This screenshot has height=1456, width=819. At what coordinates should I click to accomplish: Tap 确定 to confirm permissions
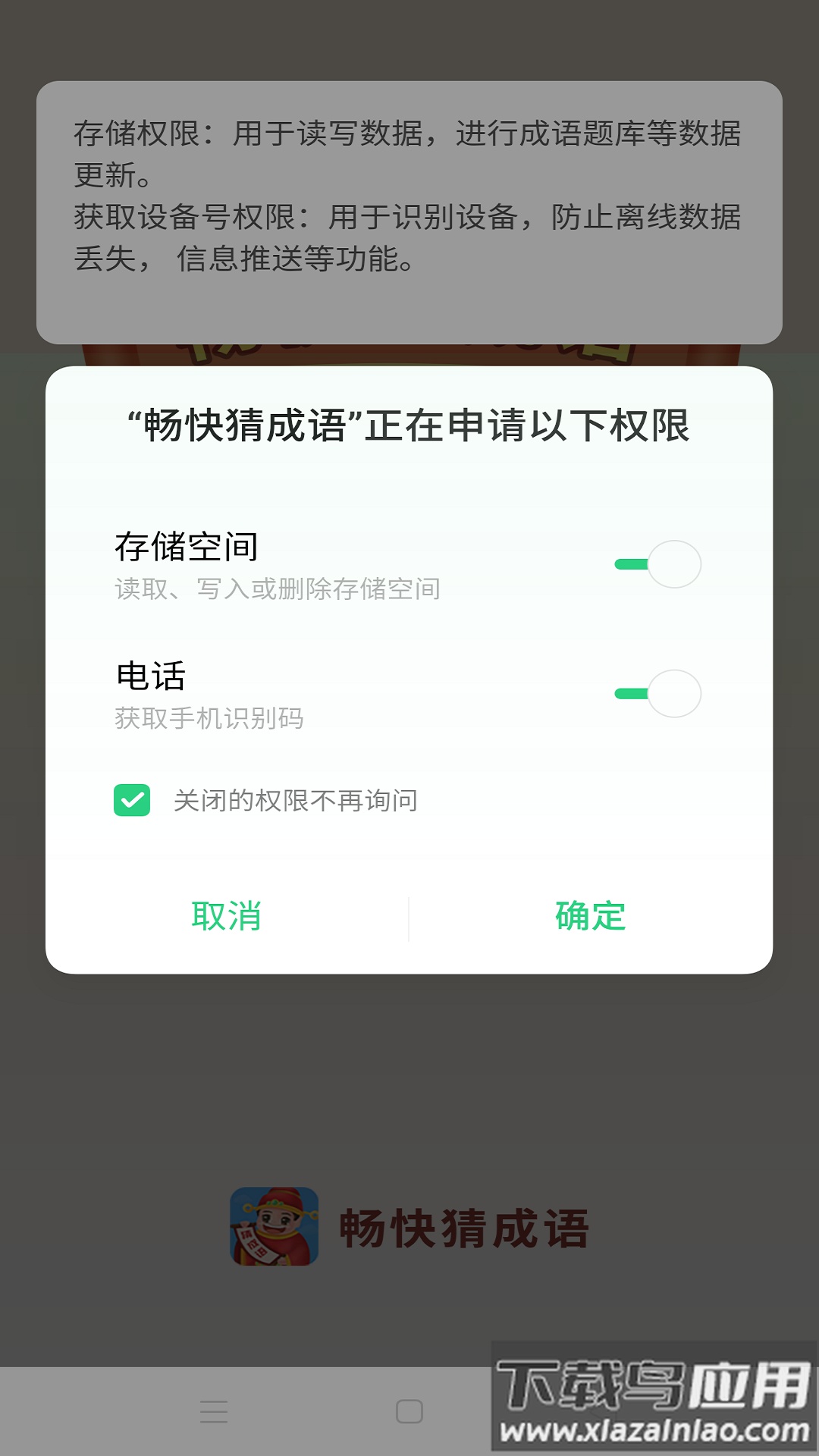click(x=590, y=916)
